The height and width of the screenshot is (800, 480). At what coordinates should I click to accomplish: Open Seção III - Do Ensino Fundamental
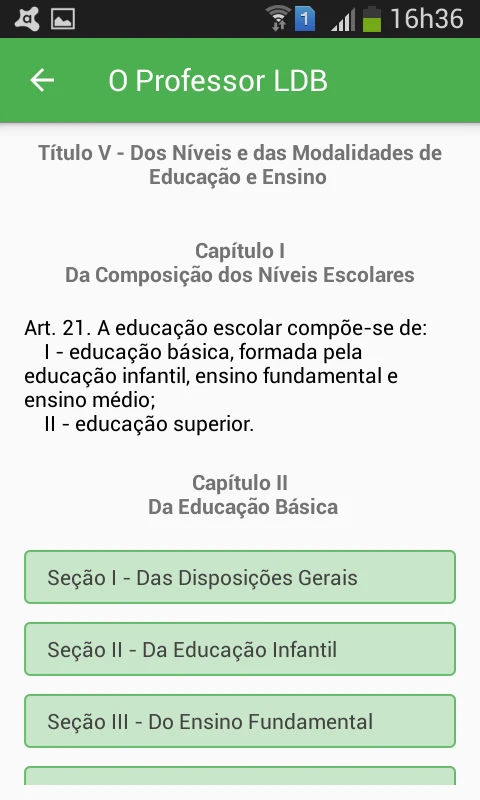pyautogui.click(x=240, y=721)
